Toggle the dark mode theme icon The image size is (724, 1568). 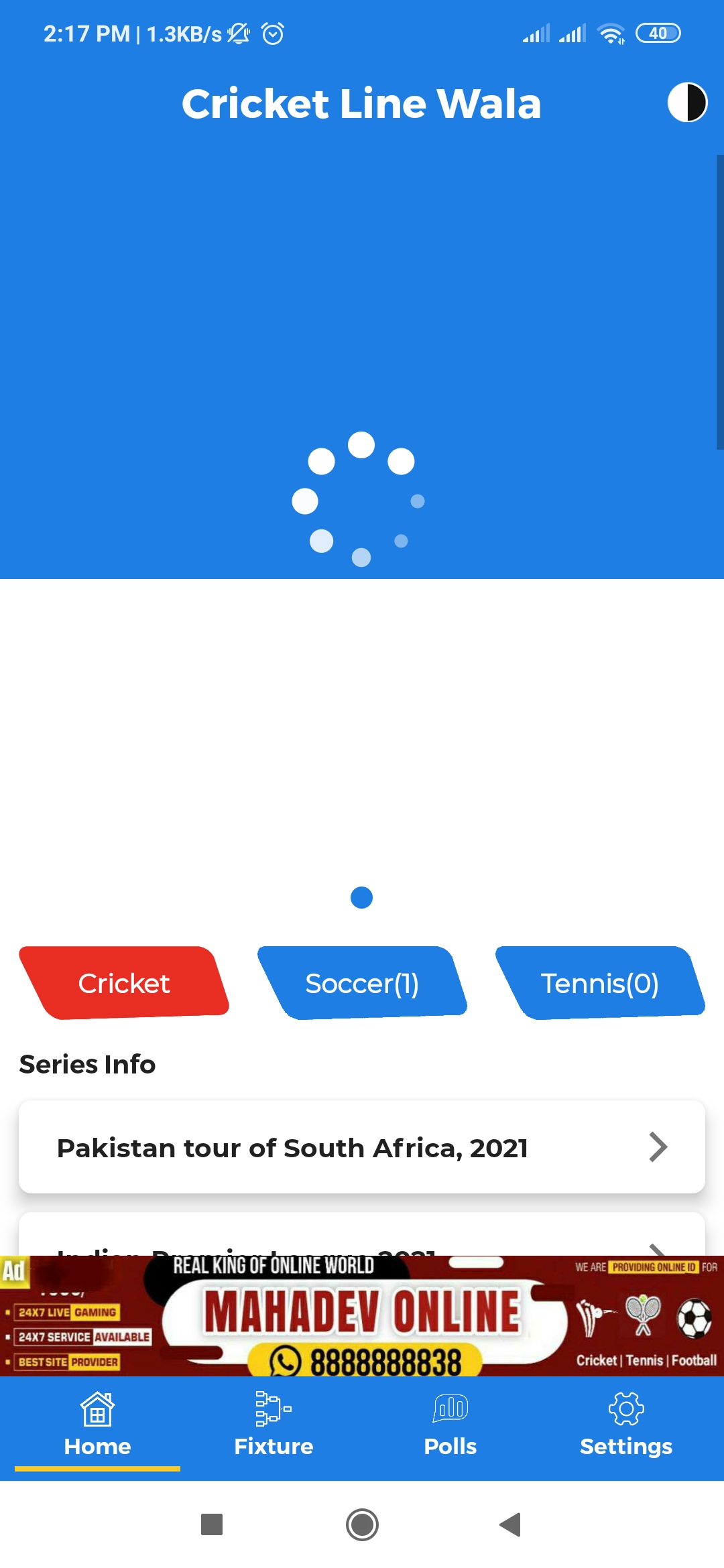[687, 103]
